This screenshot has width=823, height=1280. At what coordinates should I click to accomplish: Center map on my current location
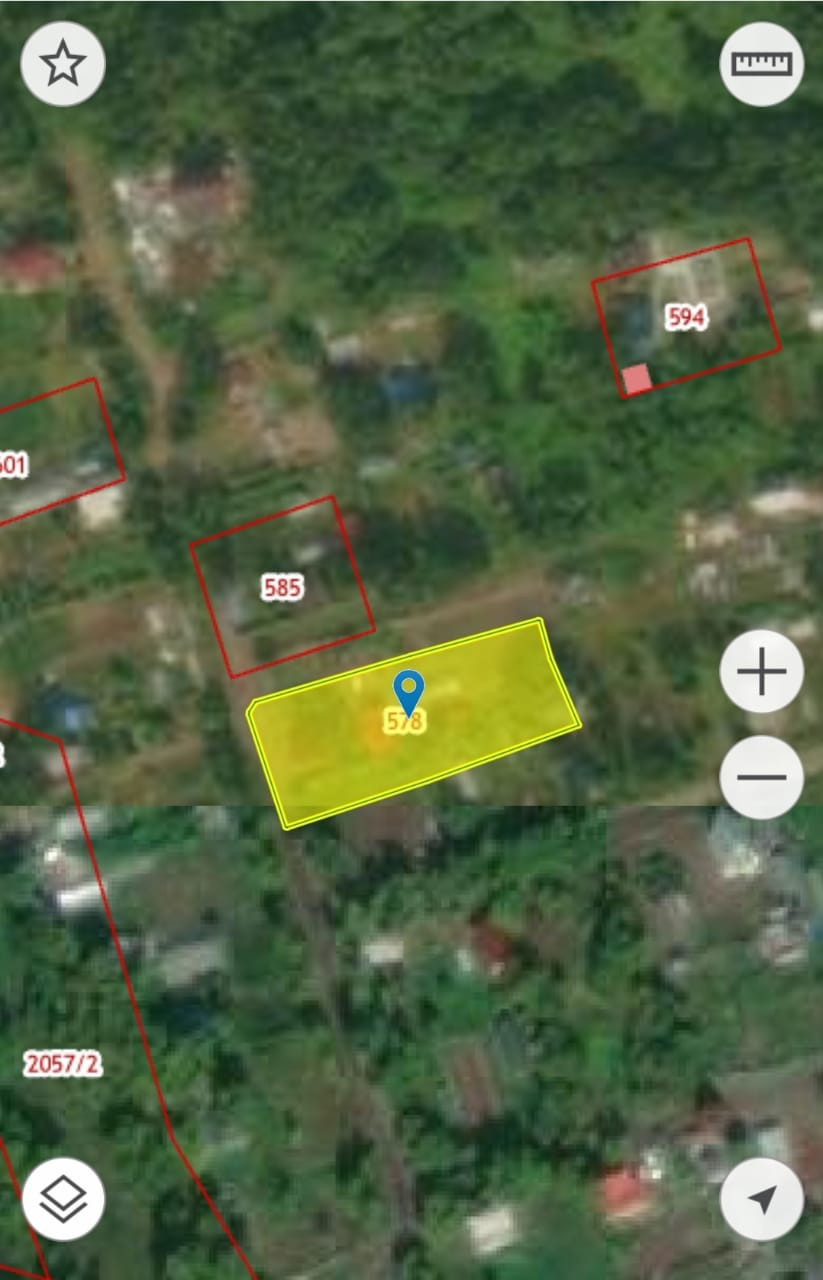762,1199
